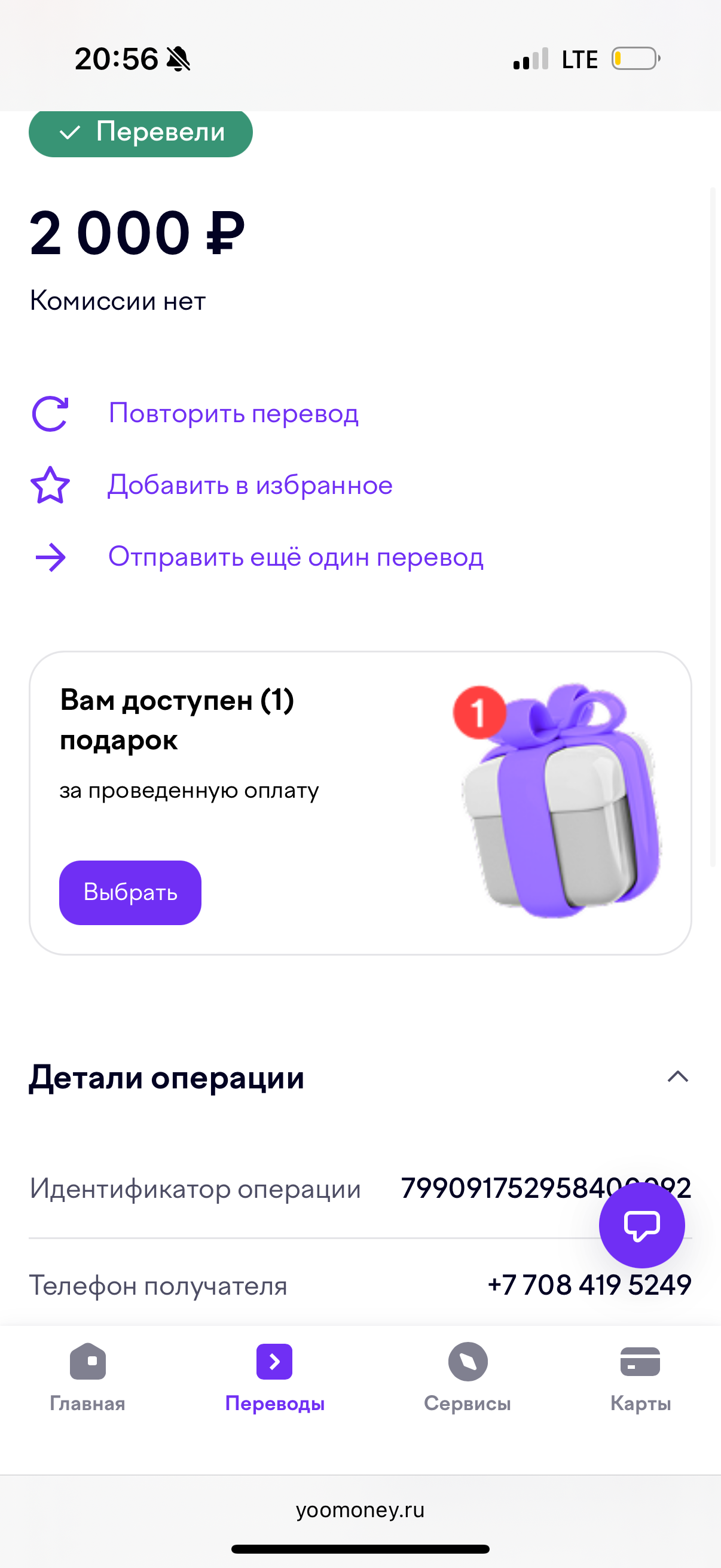721x1568 pixels.
Task: Open the support chat floating button
Action: (641, 1225)
